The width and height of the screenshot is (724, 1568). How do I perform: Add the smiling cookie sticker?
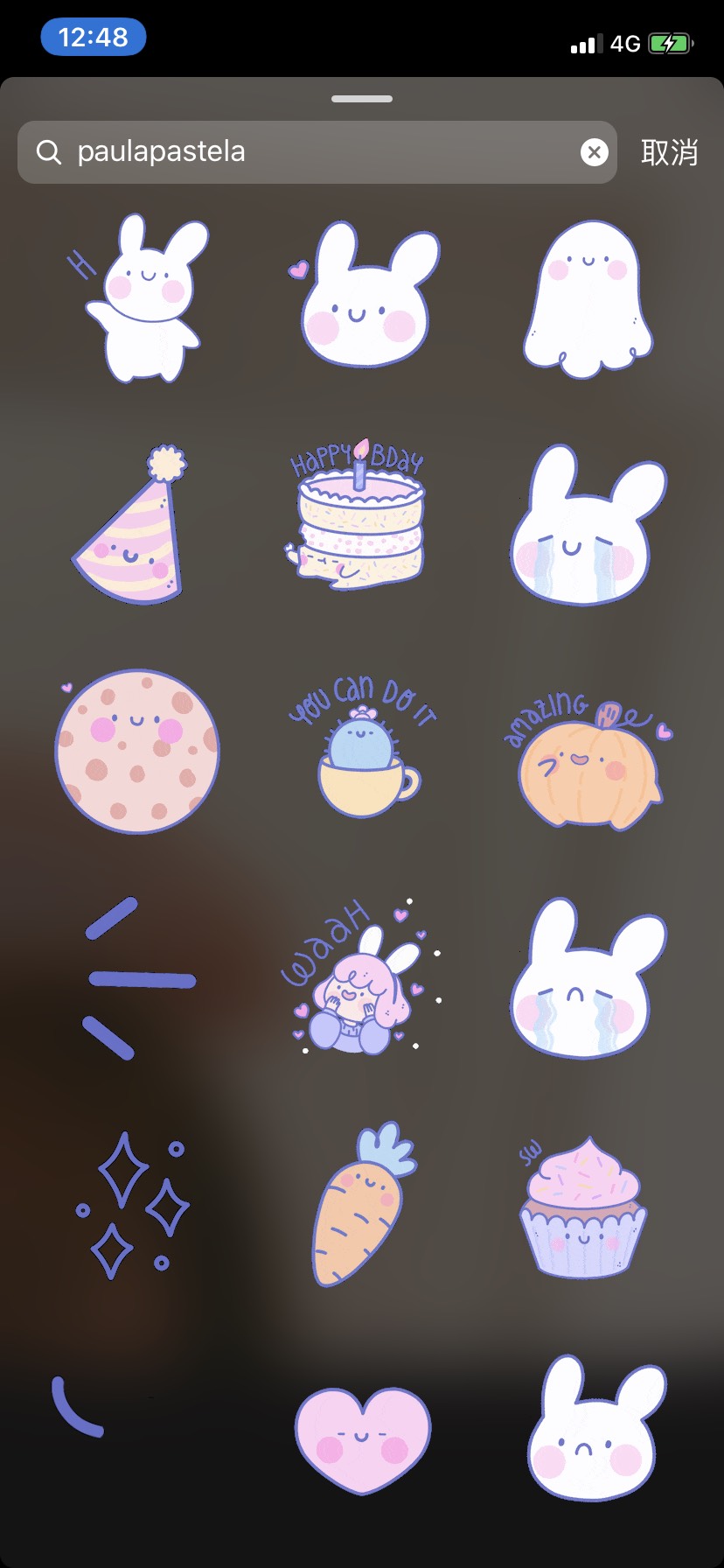pyautogui.click(x=137, y=752)
